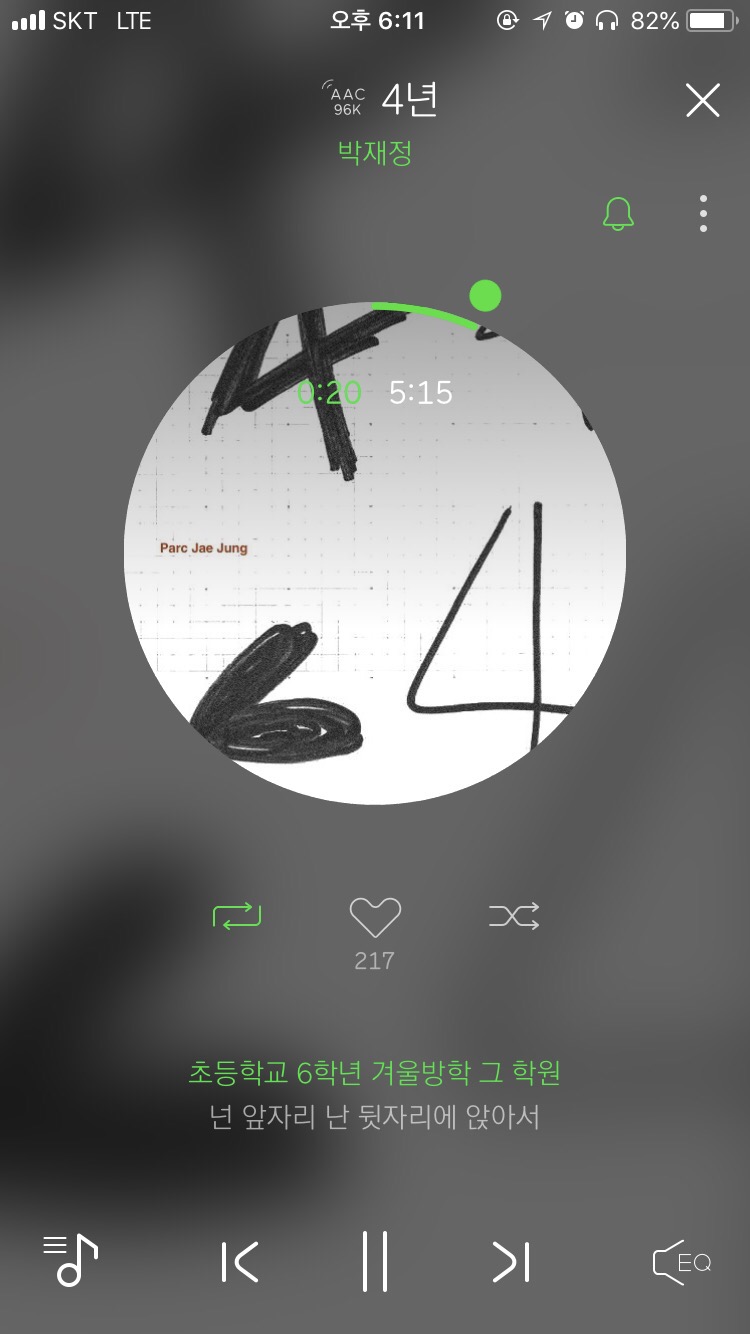Image resolution: width=750 pixels, height=1334 pixels.
Task: Open artist page for 박재정
Action: pos(375,154)
